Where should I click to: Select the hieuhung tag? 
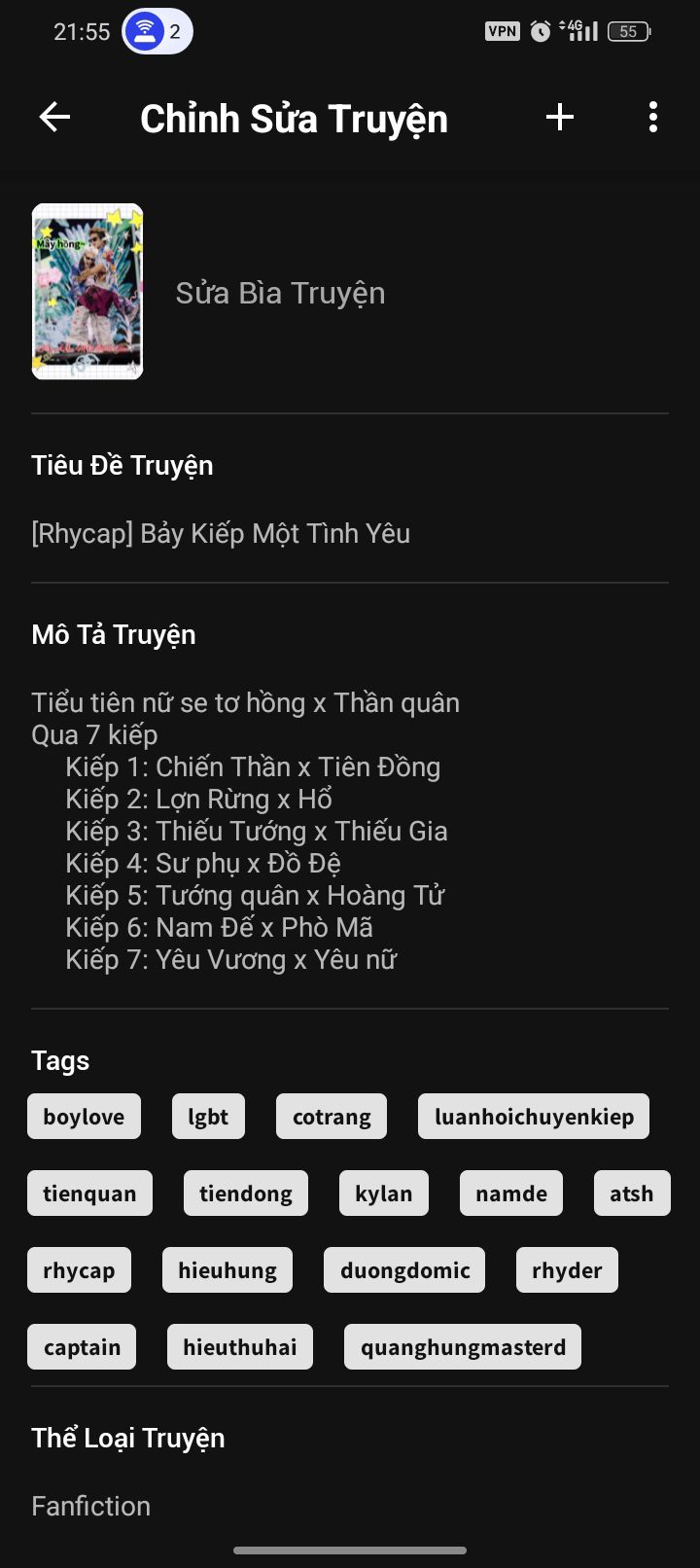(x=227, y=1270)
